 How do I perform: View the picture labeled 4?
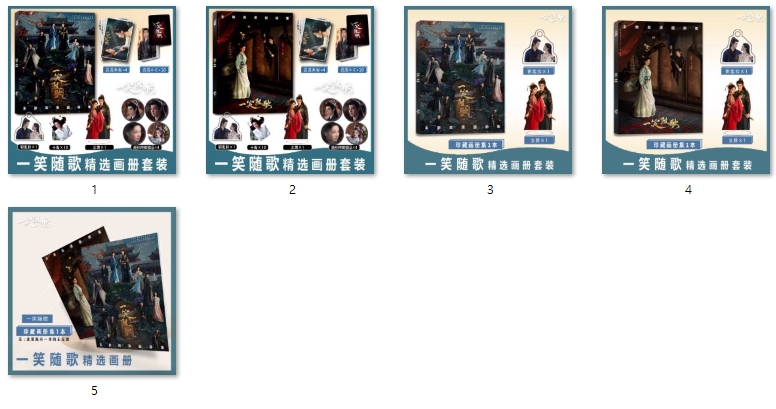[686, 91]
